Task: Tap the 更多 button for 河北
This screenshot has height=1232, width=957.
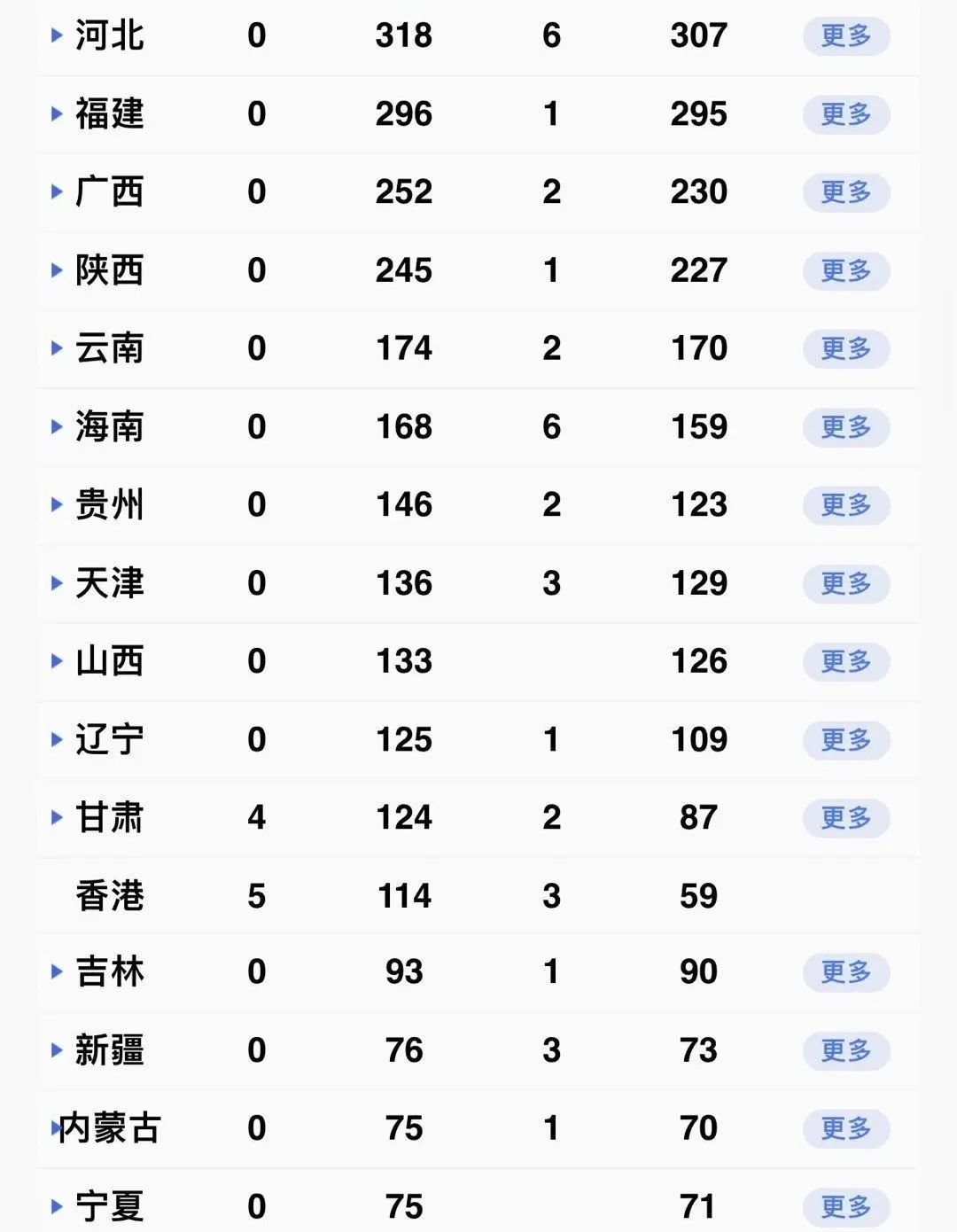Action: pos(845,36)
